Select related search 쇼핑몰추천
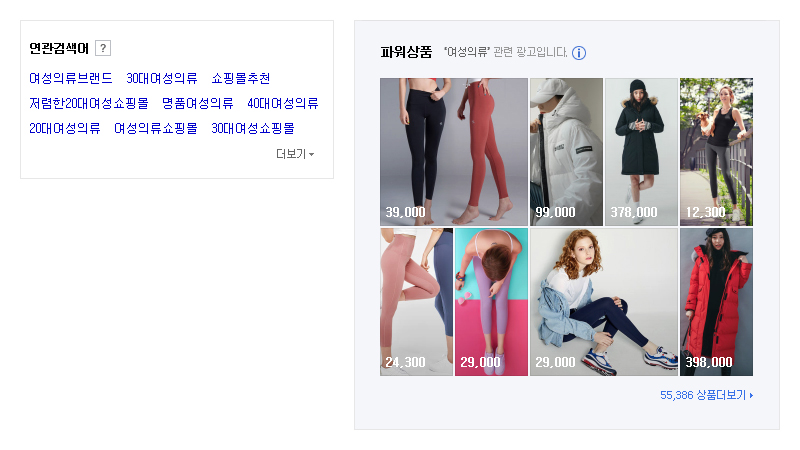This screenshot has width=800, height=450. tap(240, 78)
